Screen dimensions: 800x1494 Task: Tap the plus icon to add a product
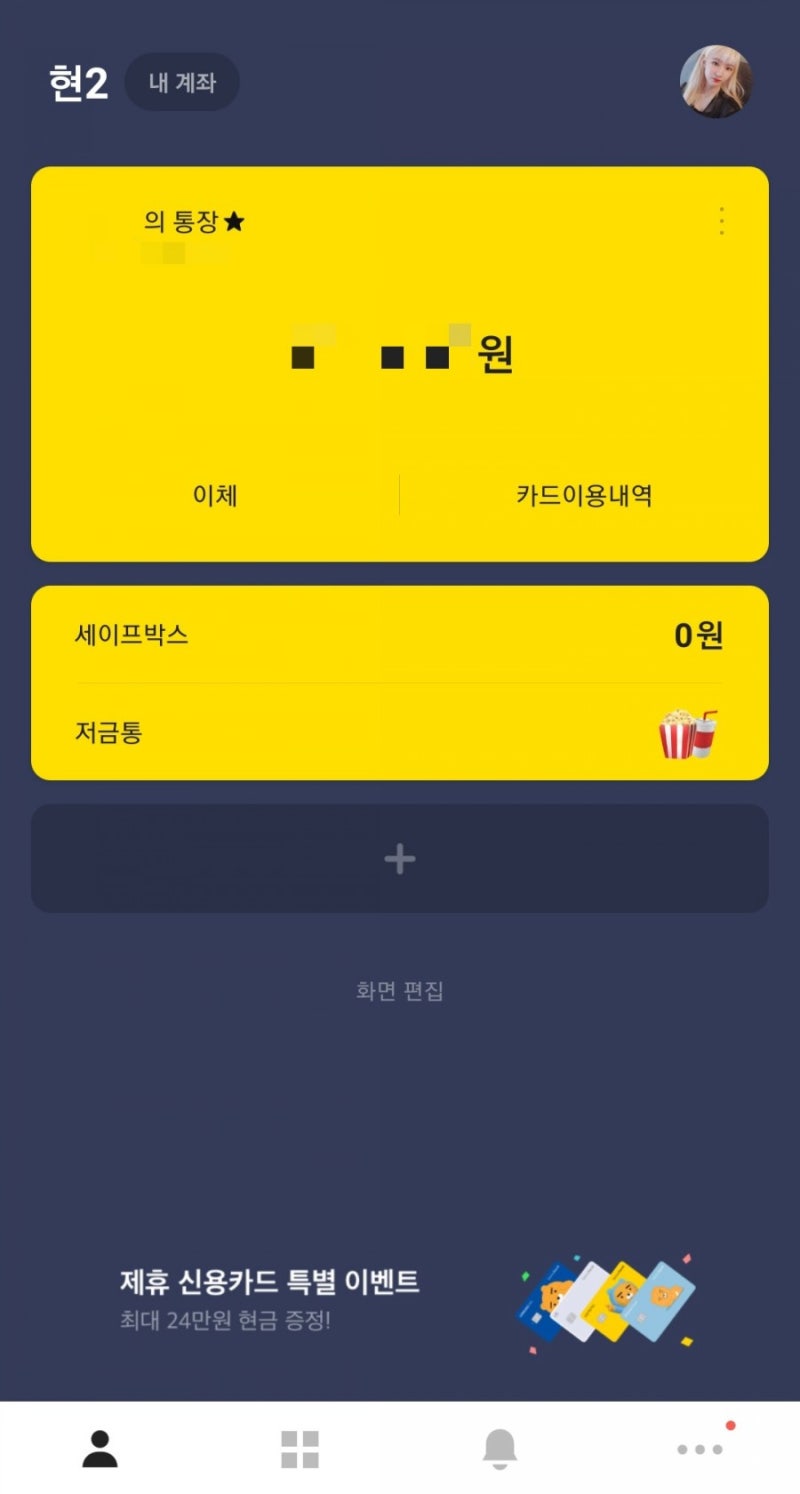pos(400,858)
